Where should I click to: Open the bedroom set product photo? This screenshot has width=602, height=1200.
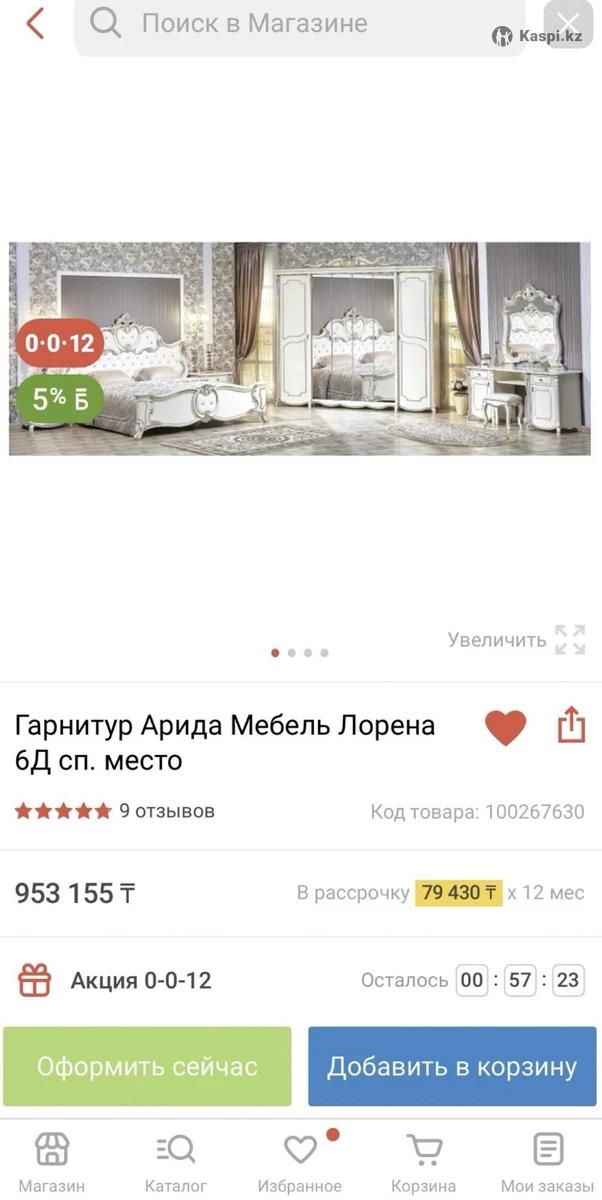click(x=300, y=348)
